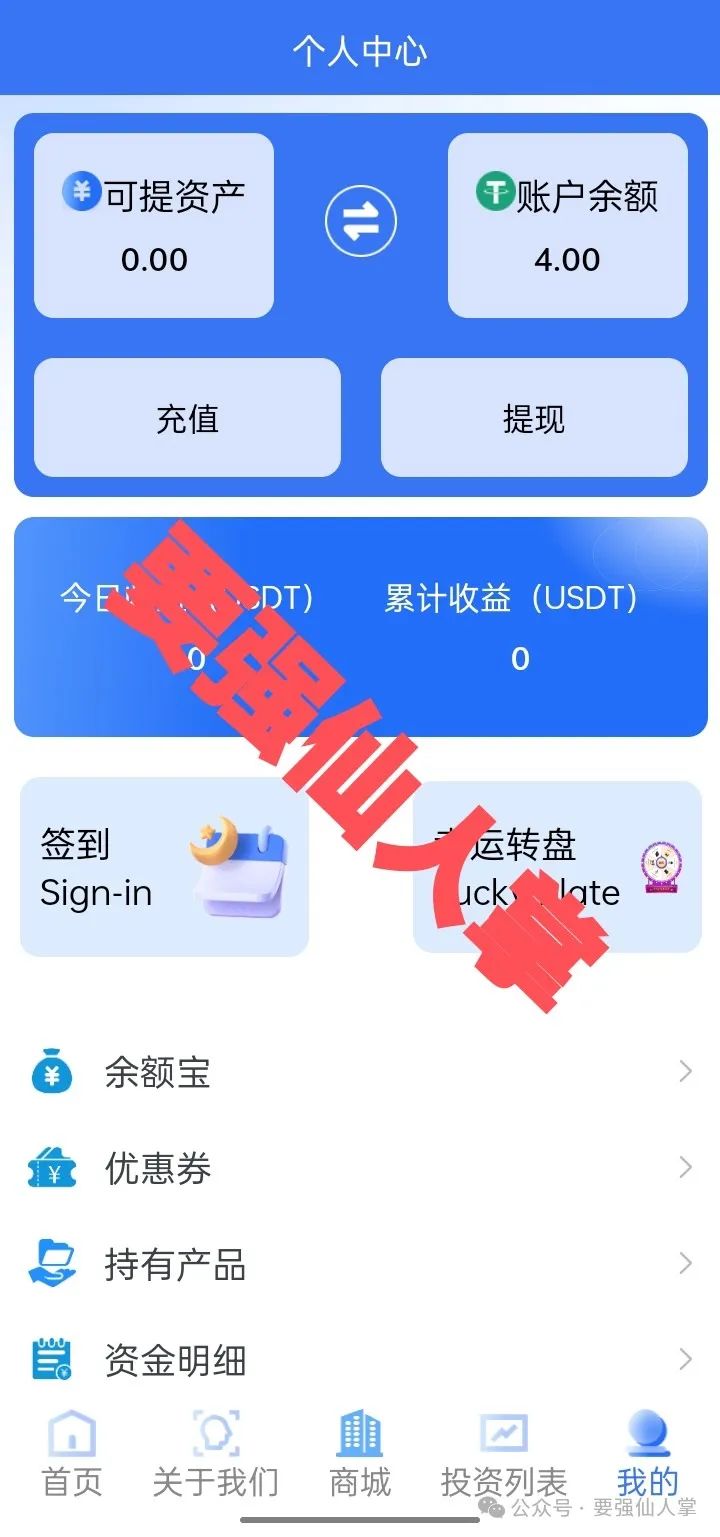Open the 优惠券 coupons row
The image size is (720, 1537).
point(360,1168)
